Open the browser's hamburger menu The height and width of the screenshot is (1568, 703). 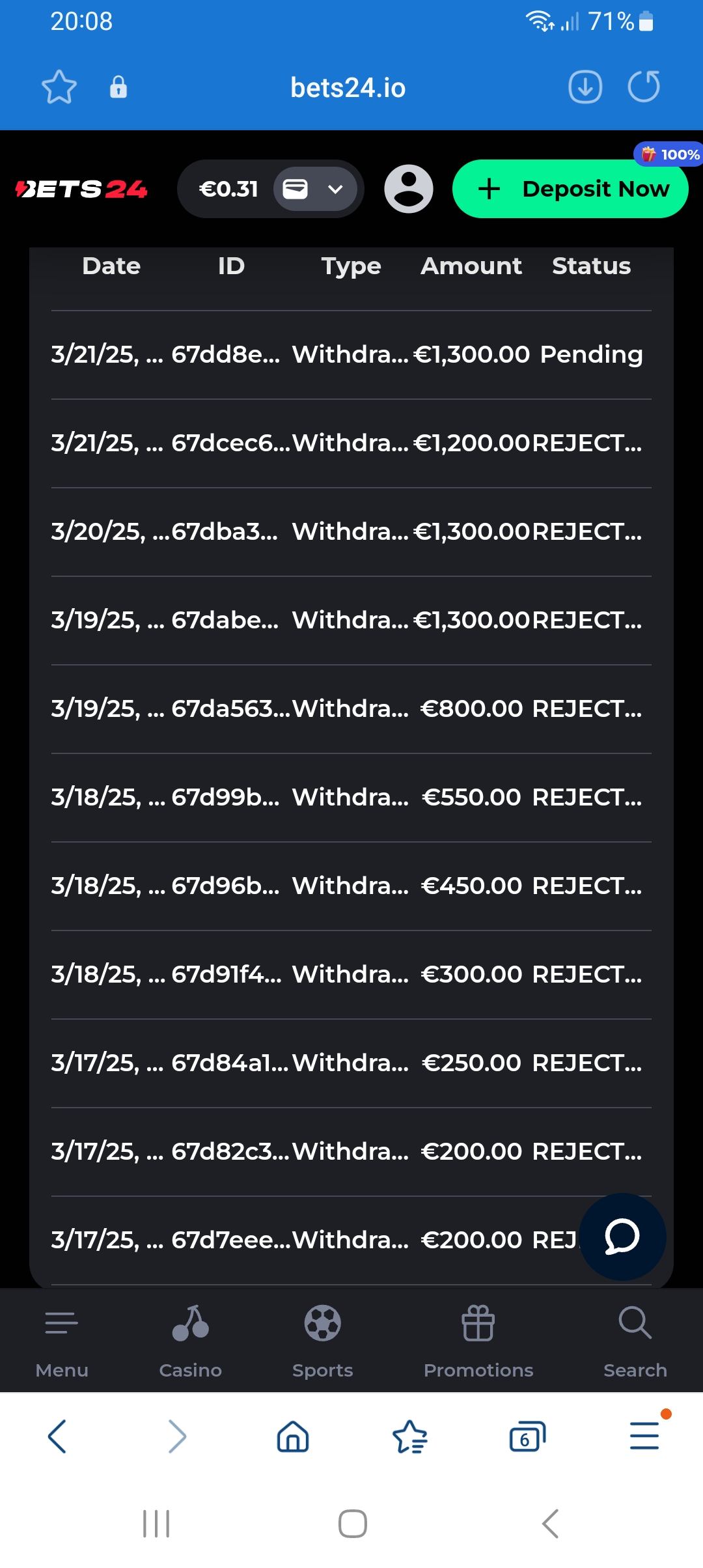point(644,1436)
